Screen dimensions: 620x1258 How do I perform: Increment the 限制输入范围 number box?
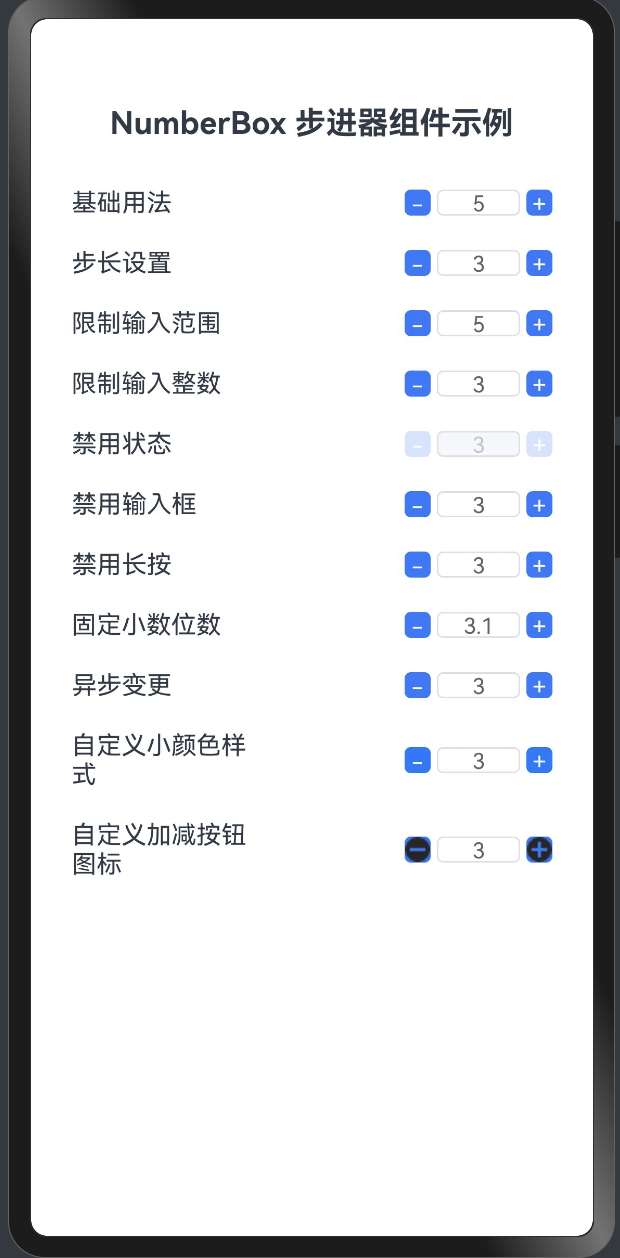point(539,324)
